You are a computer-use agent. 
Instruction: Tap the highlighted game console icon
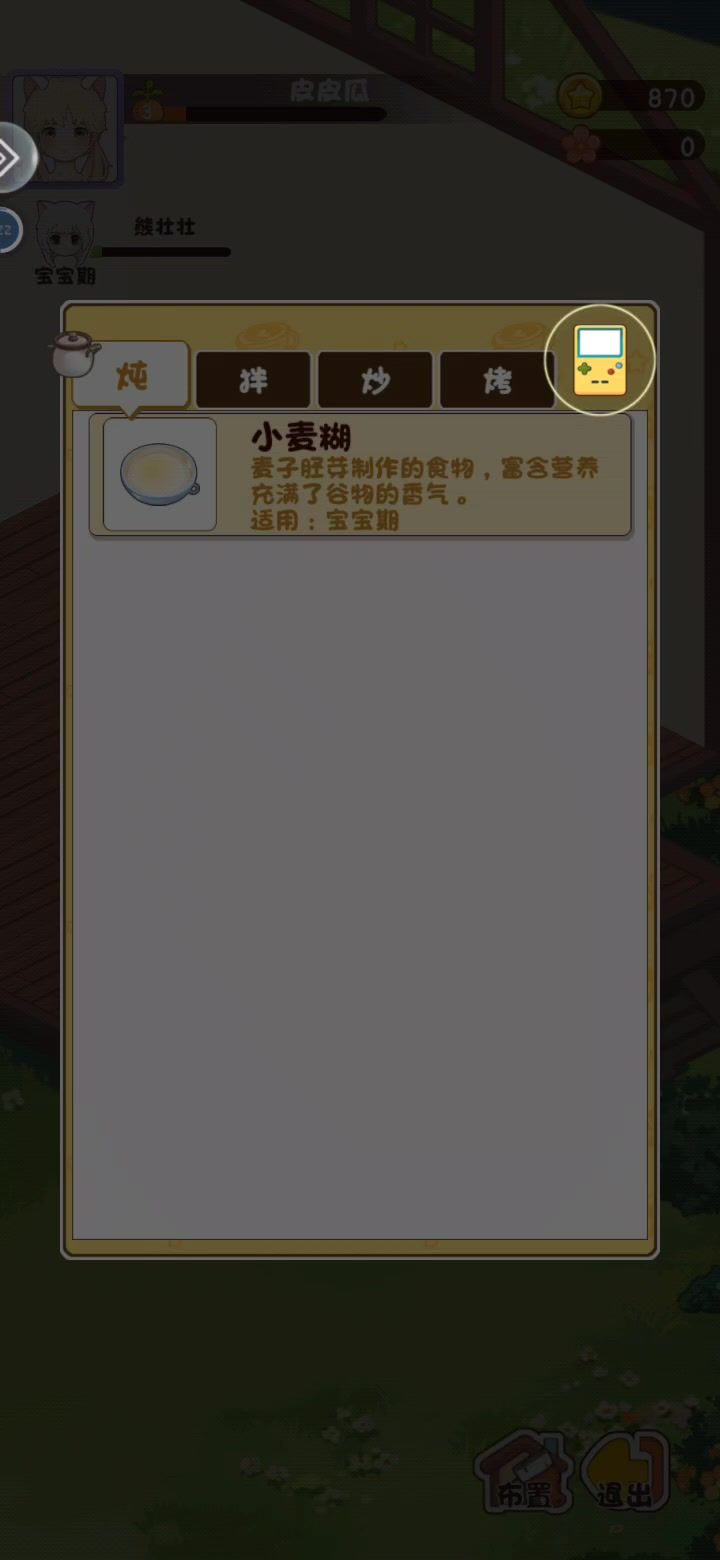pyautogui.click(x=600, y=360)
